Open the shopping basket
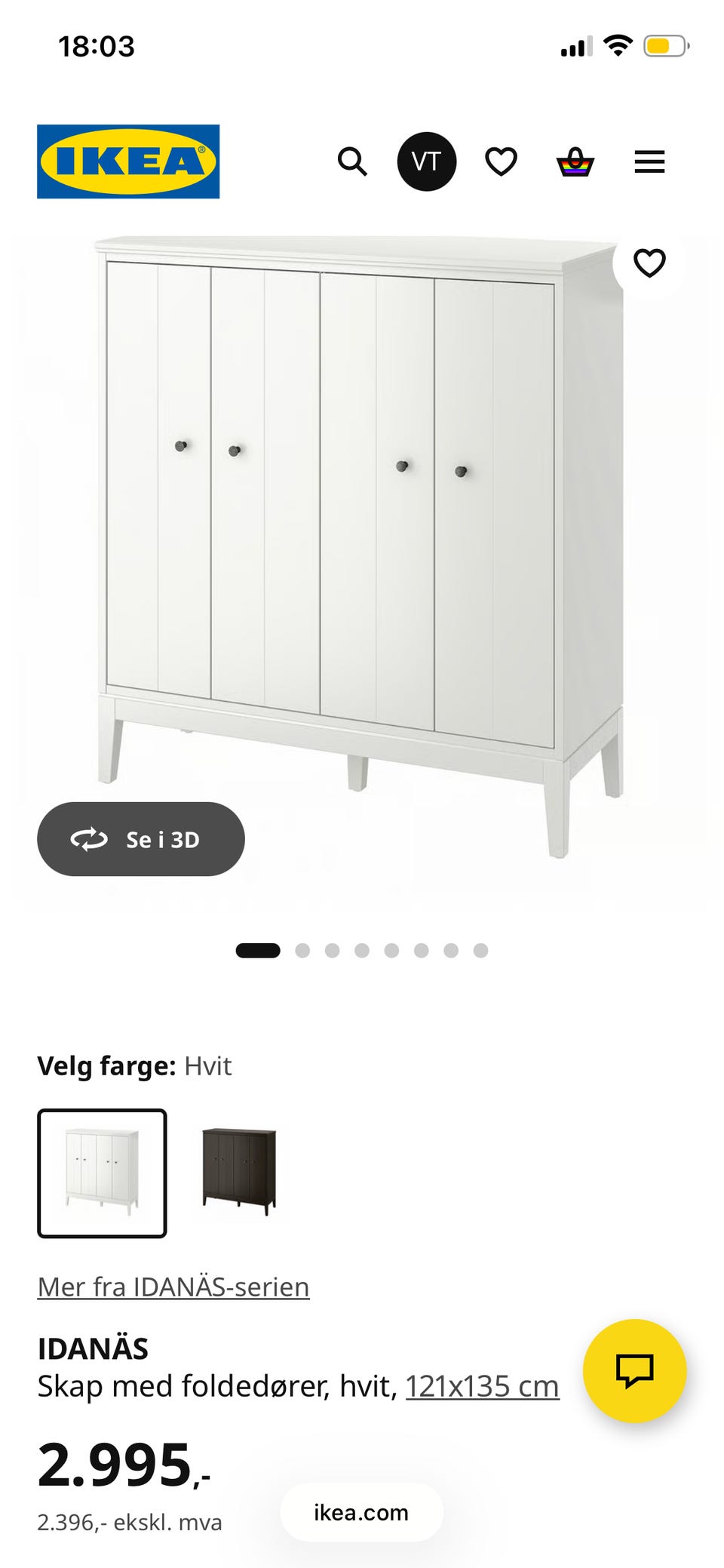The height and width of the screenshot is (1568, 724). [x=575, y=161]
